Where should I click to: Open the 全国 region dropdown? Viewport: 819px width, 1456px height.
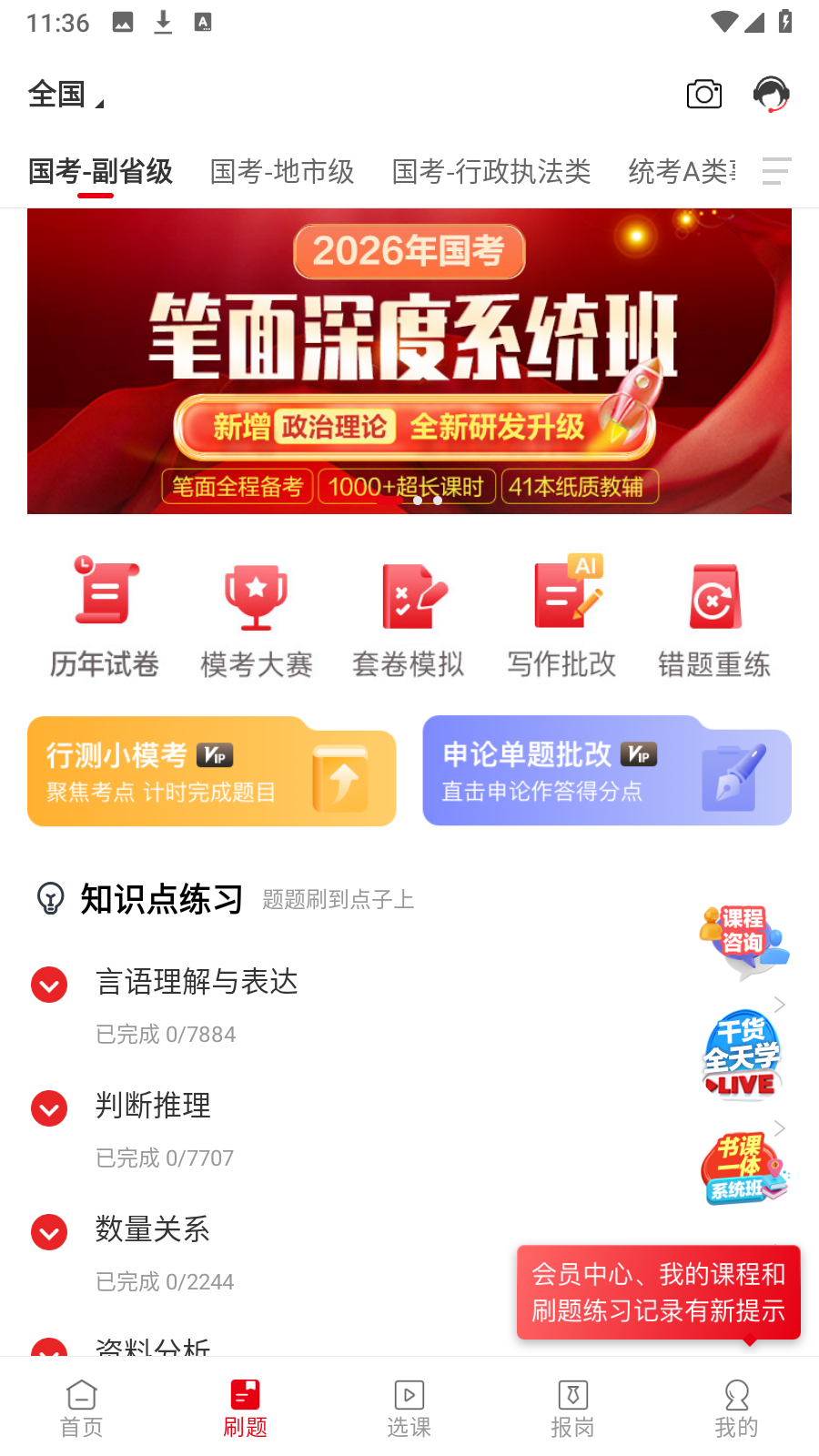point(66,95)
